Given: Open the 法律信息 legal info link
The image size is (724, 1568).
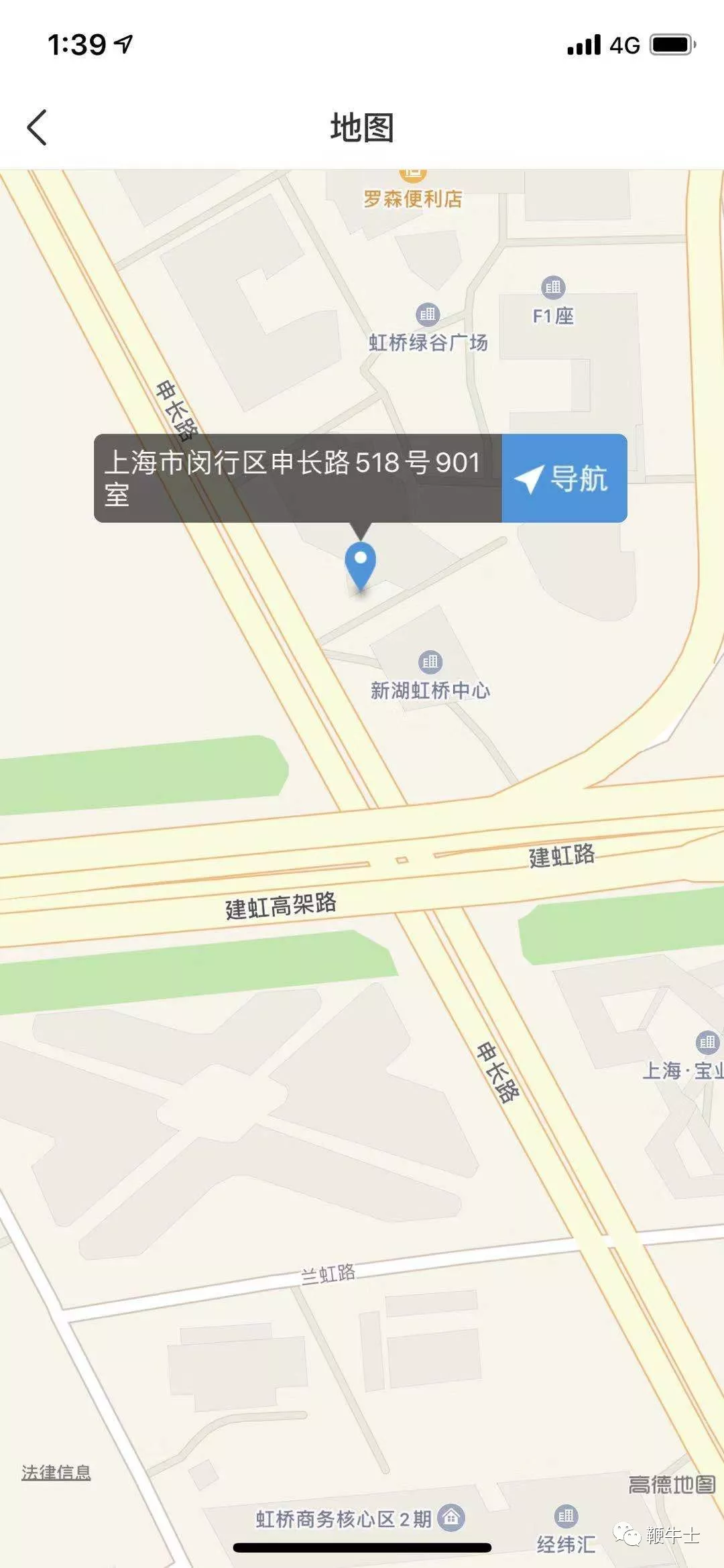Looking at the screenshot, I should pos(56,1473).
